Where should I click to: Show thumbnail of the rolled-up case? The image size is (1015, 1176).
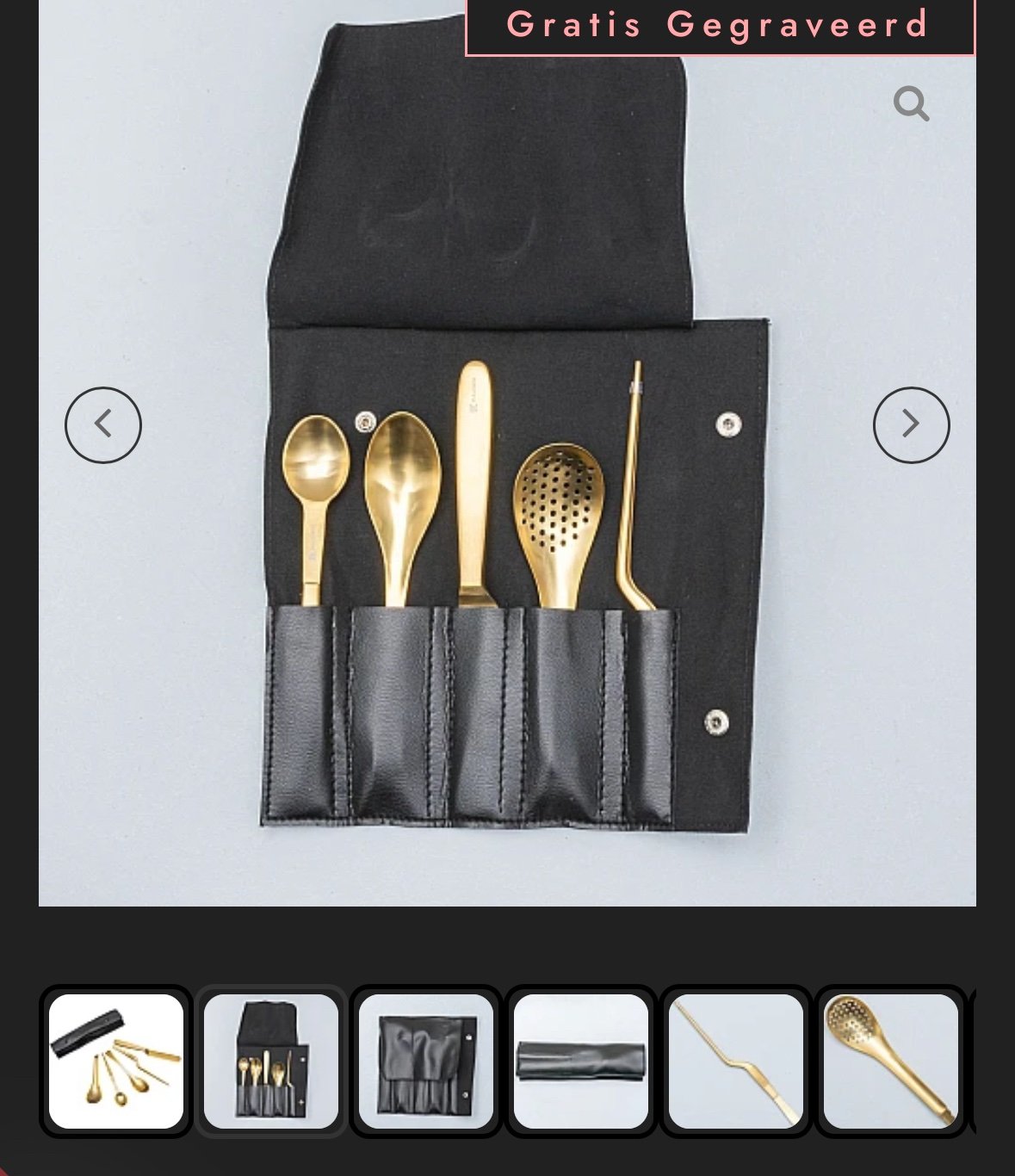581,1061
